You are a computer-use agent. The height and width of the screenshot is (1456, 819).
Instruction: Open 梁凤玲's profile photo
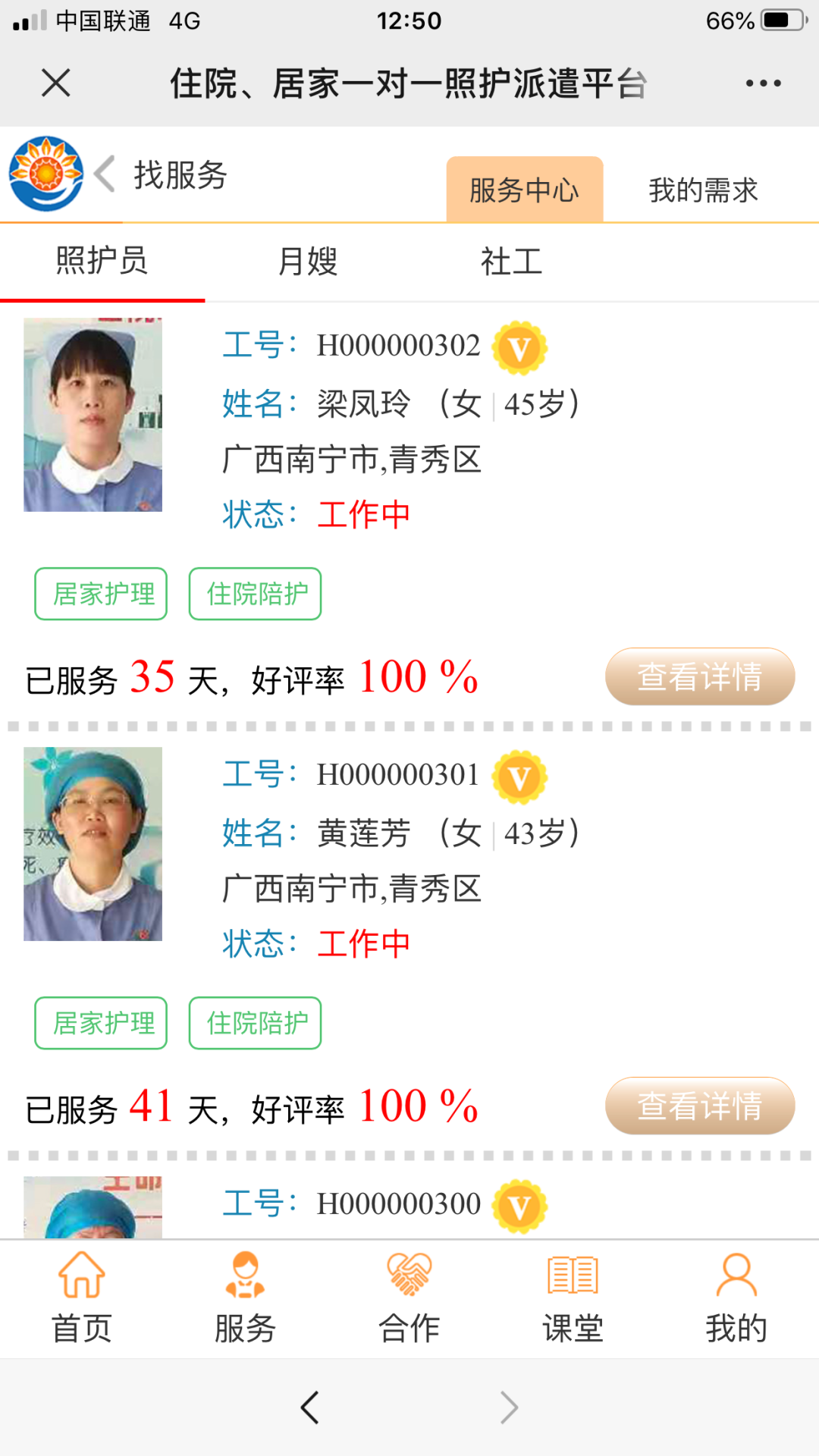93,415
